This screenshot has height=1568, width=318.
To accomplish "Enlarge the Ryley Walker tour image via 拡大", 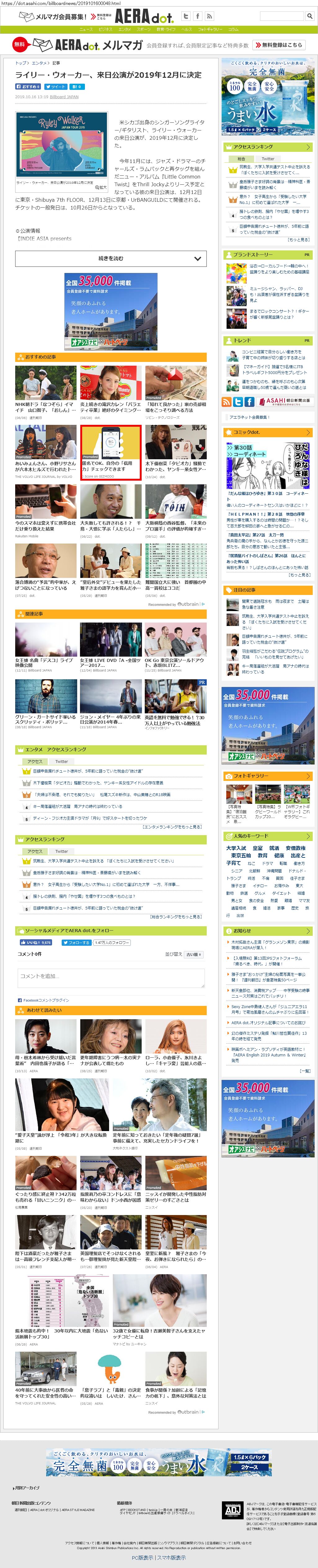I will point(101,187).
